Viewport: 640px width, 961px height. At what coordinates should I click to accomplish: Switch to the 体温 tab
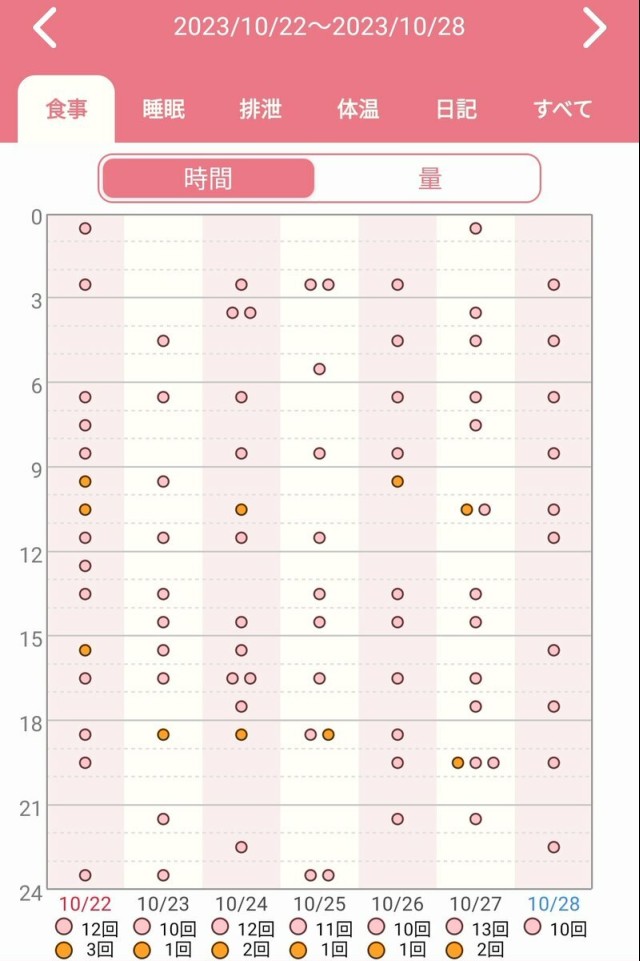pyautogui.click(x=358, y=110)
